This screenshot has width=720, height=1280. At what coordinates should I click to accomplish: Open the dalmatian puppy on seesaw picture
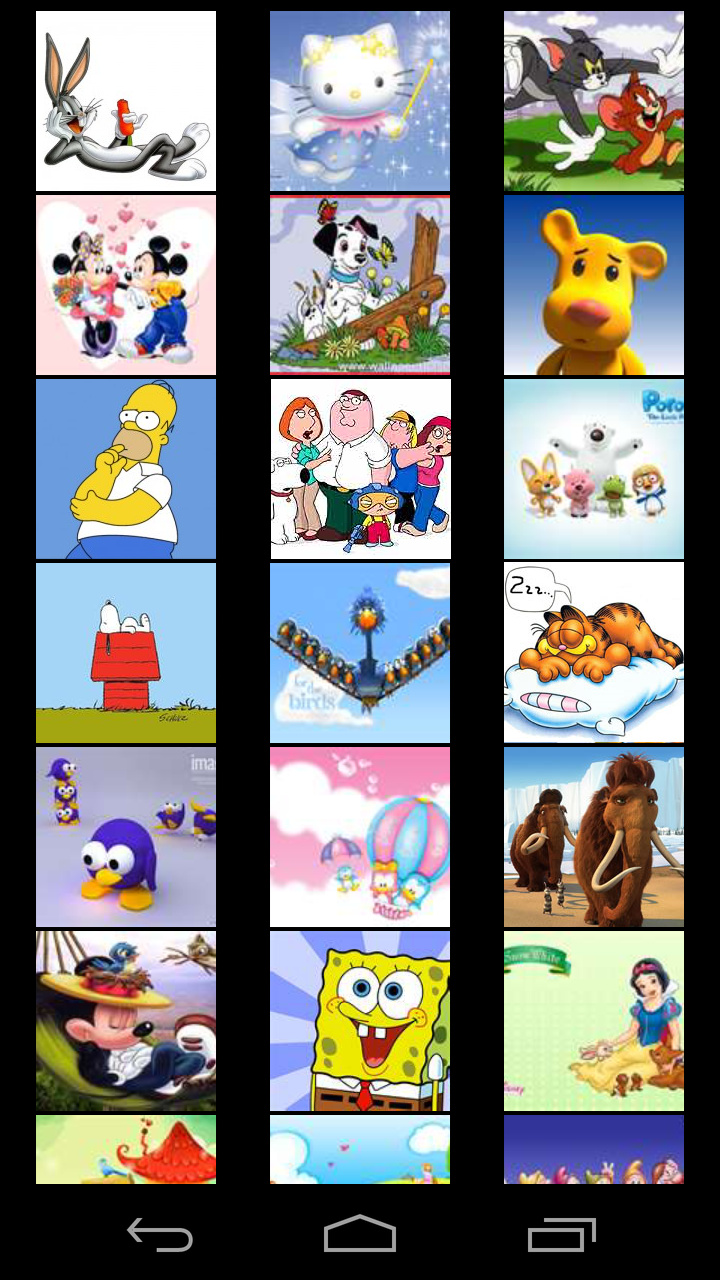tap(360, 285)
